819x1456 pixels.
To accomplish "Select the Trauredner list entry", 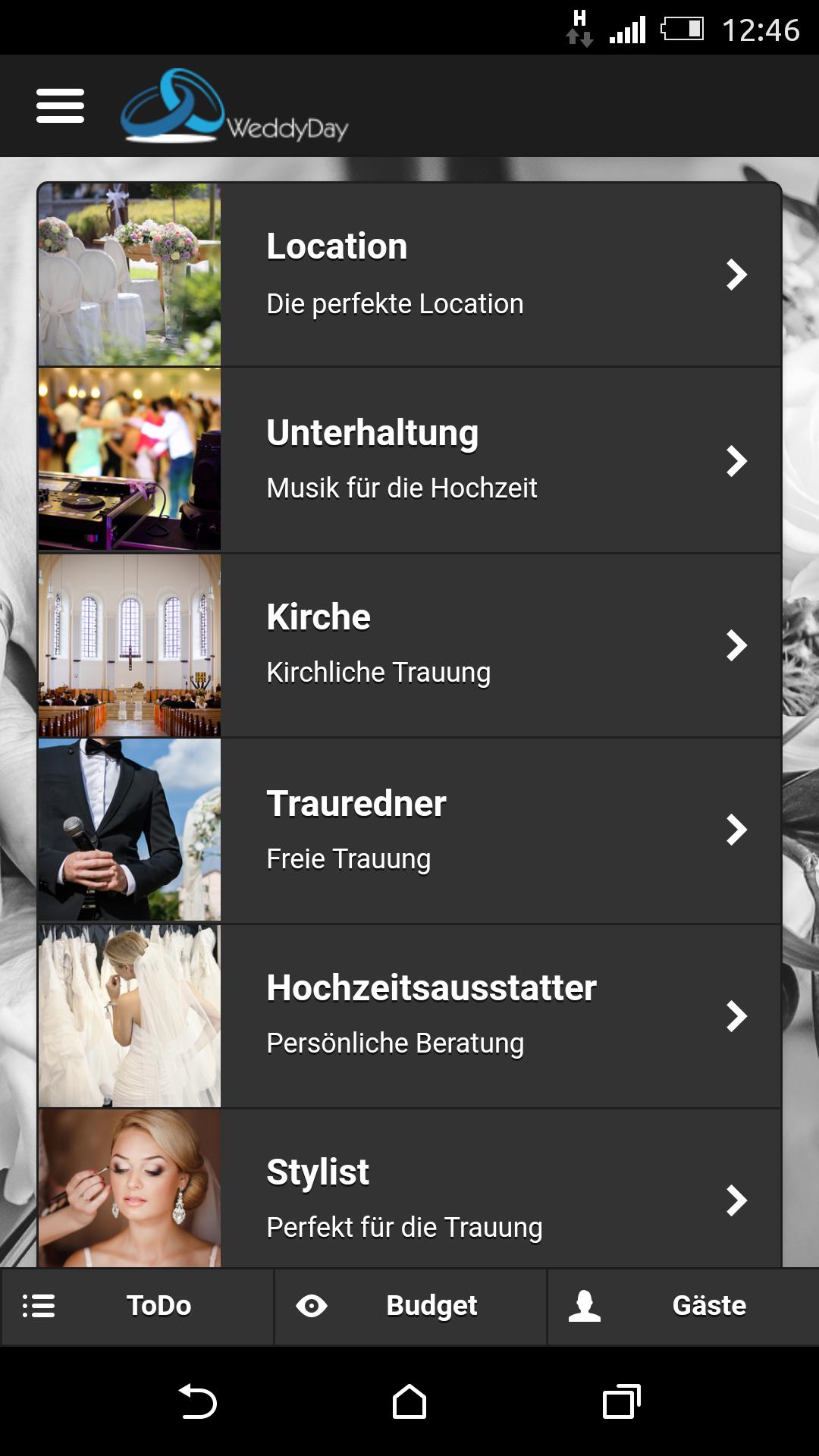I will click(500, 830).
